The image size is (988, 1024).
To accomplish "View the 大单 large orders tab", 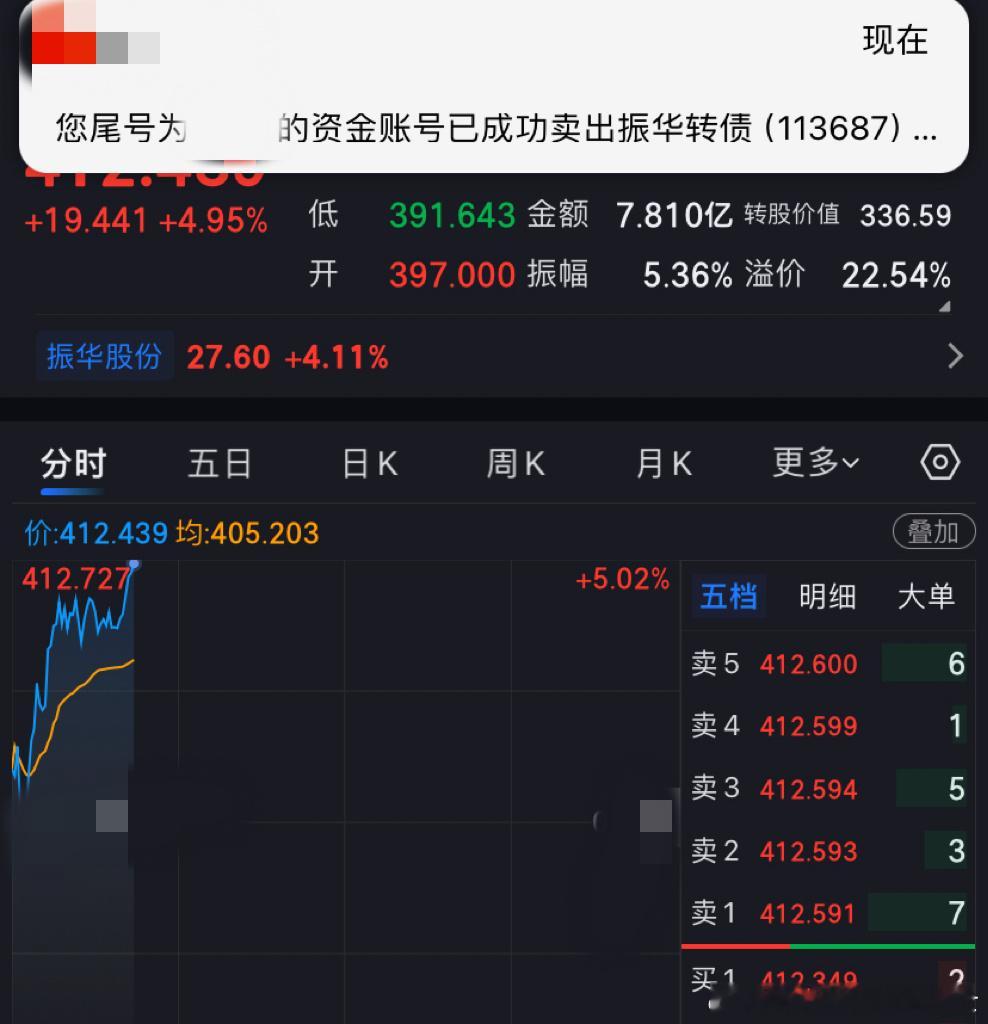I will coord(926,596).
